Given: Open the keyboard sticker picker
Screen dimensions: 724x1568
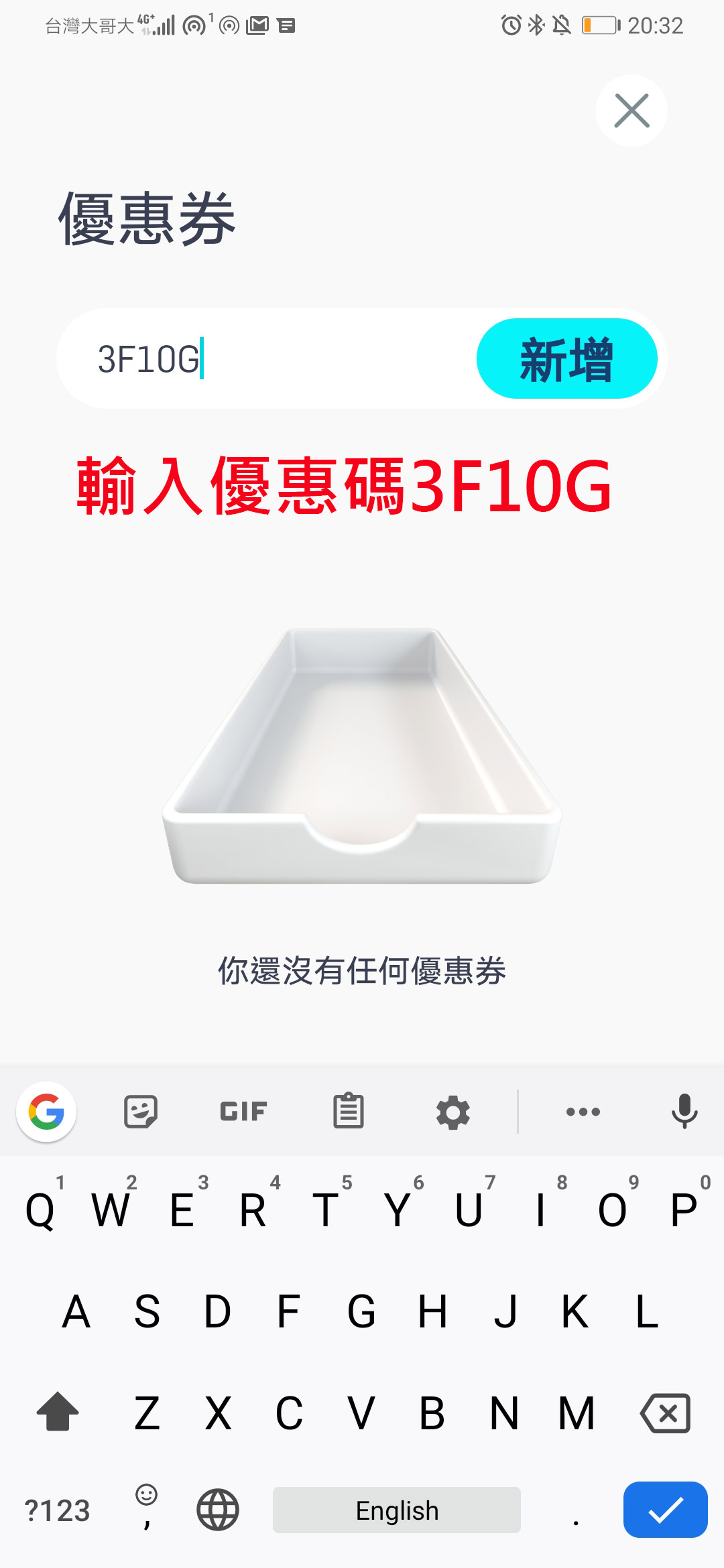Looking at the screenshot, I should click(141, 1112).
